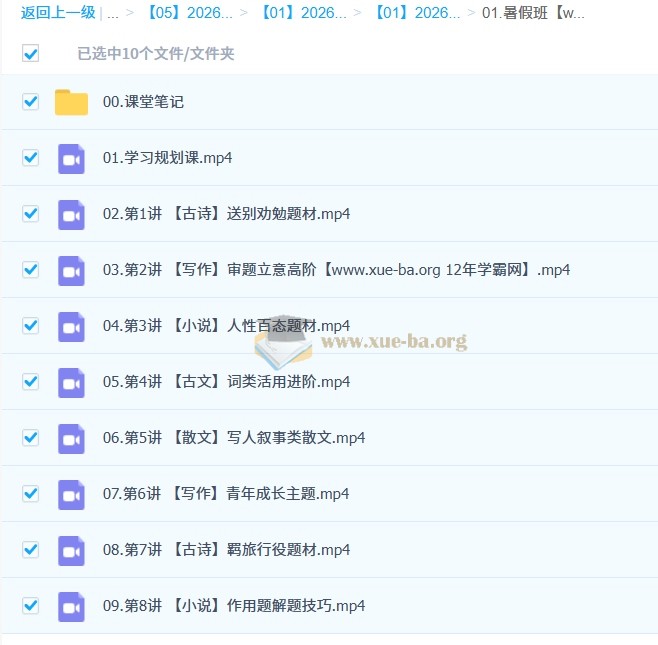Uncheck 07.第6讲 青年成长主题 checkbox

click(30, 494)
